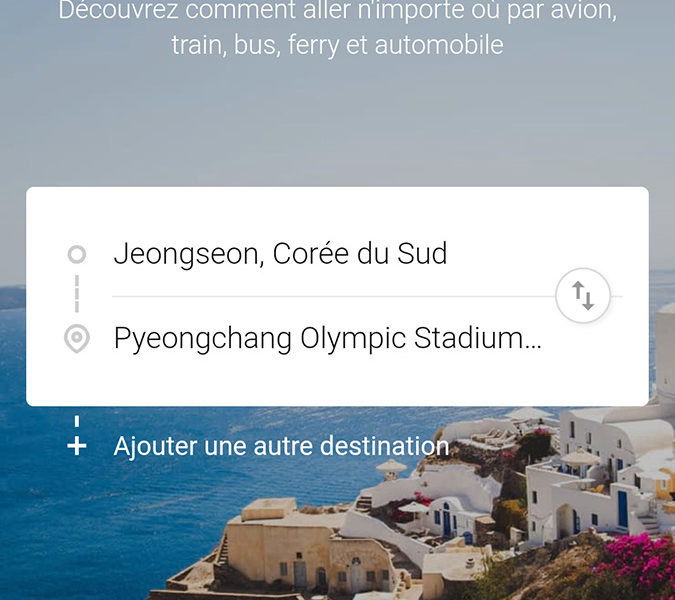Swap origin and destination with the arrows icon
The height and width of the screenshot is (600, 675).
point(583,296)
